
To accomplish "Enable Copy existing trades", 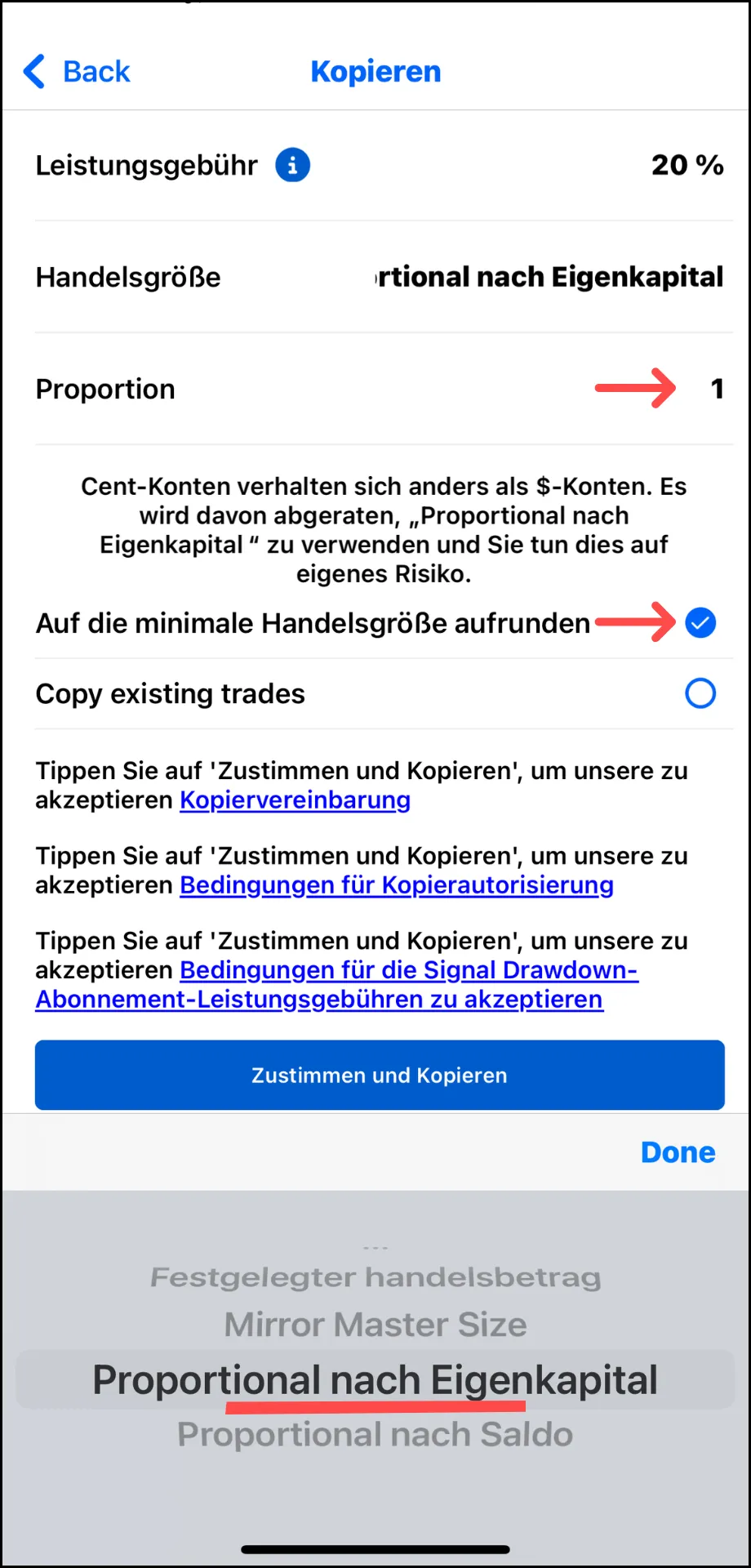I will tap(700, 693).
